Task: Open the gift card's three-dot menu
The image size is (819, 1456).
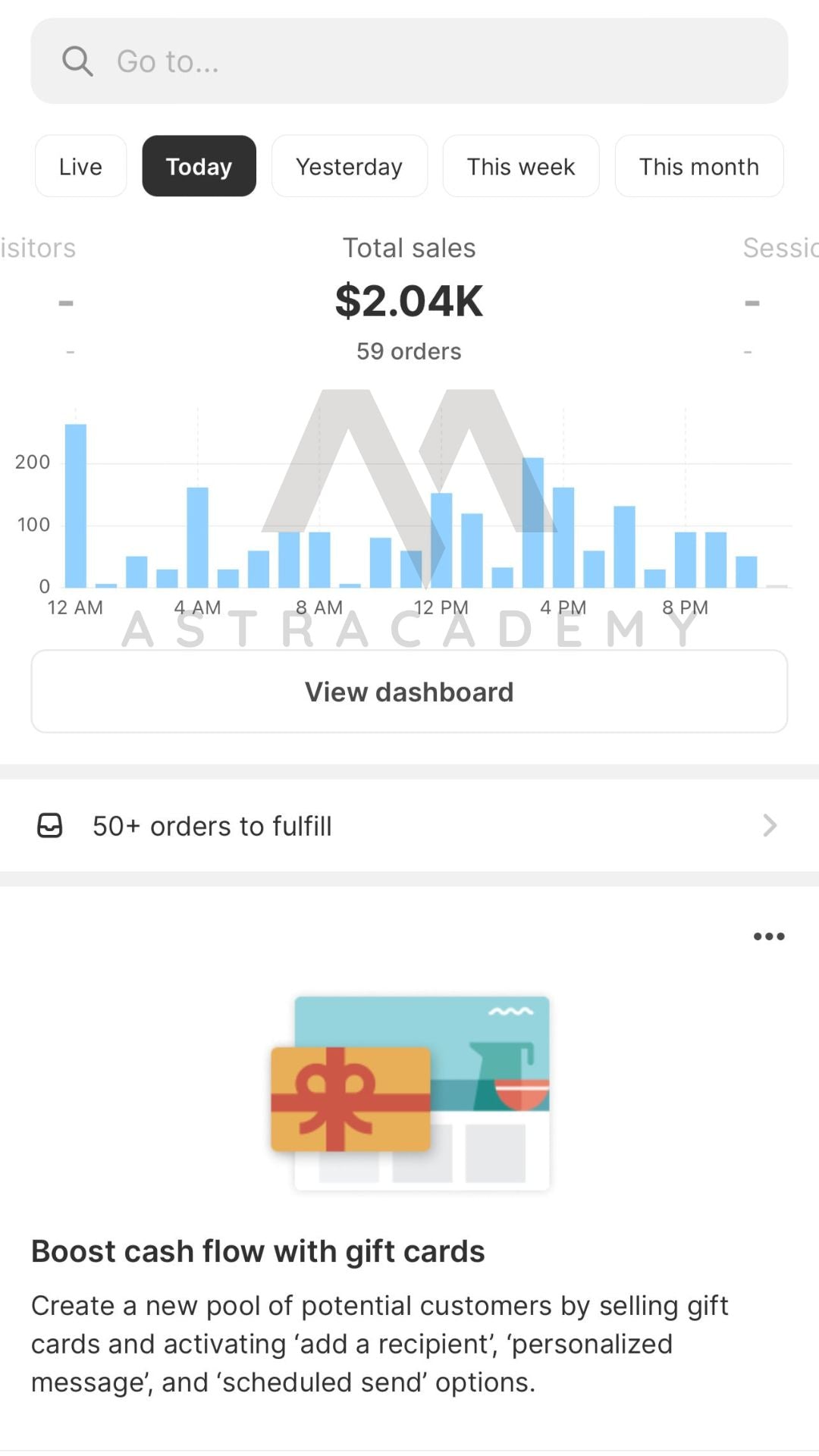Action: coord(768,937)
